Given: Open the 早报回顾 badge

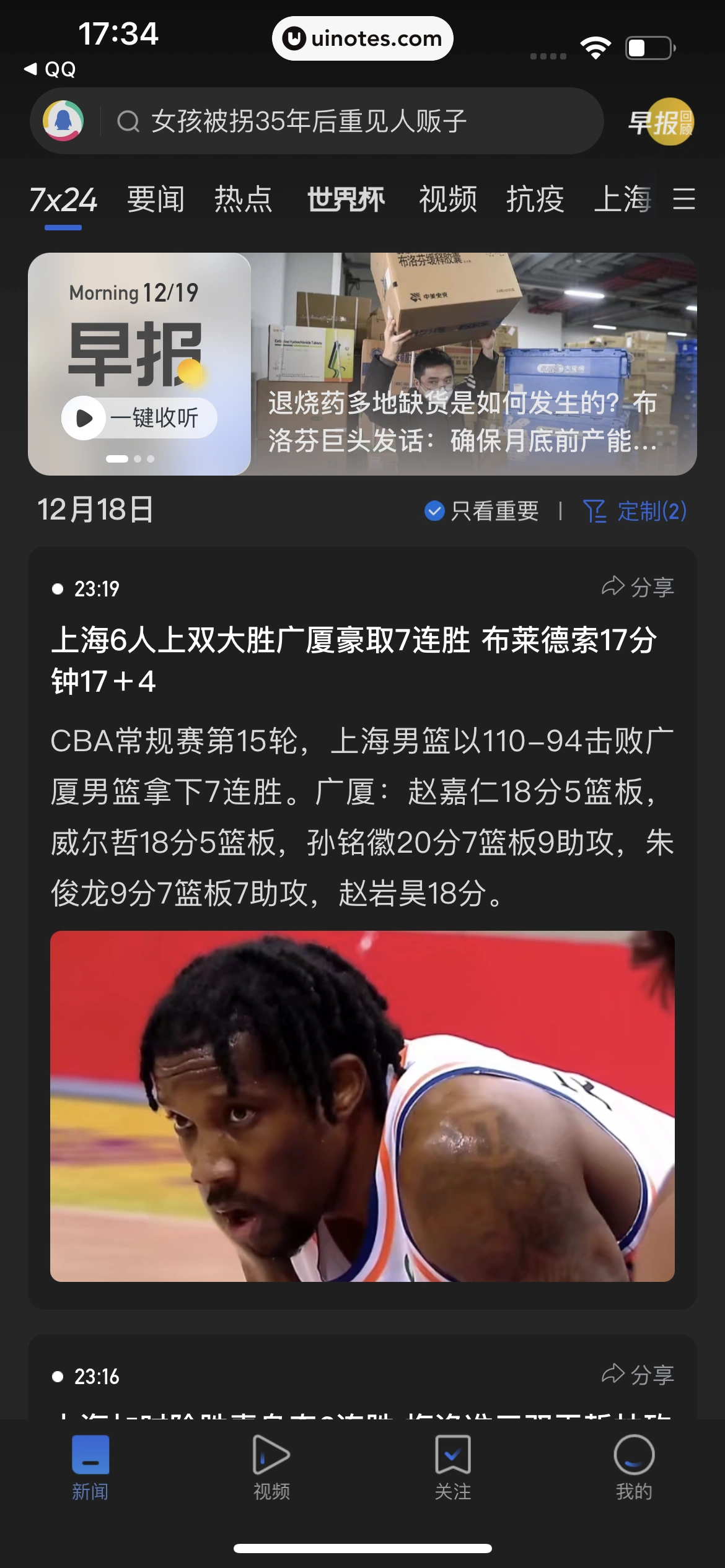Looking at the screenshot, I should coord(661,122).
